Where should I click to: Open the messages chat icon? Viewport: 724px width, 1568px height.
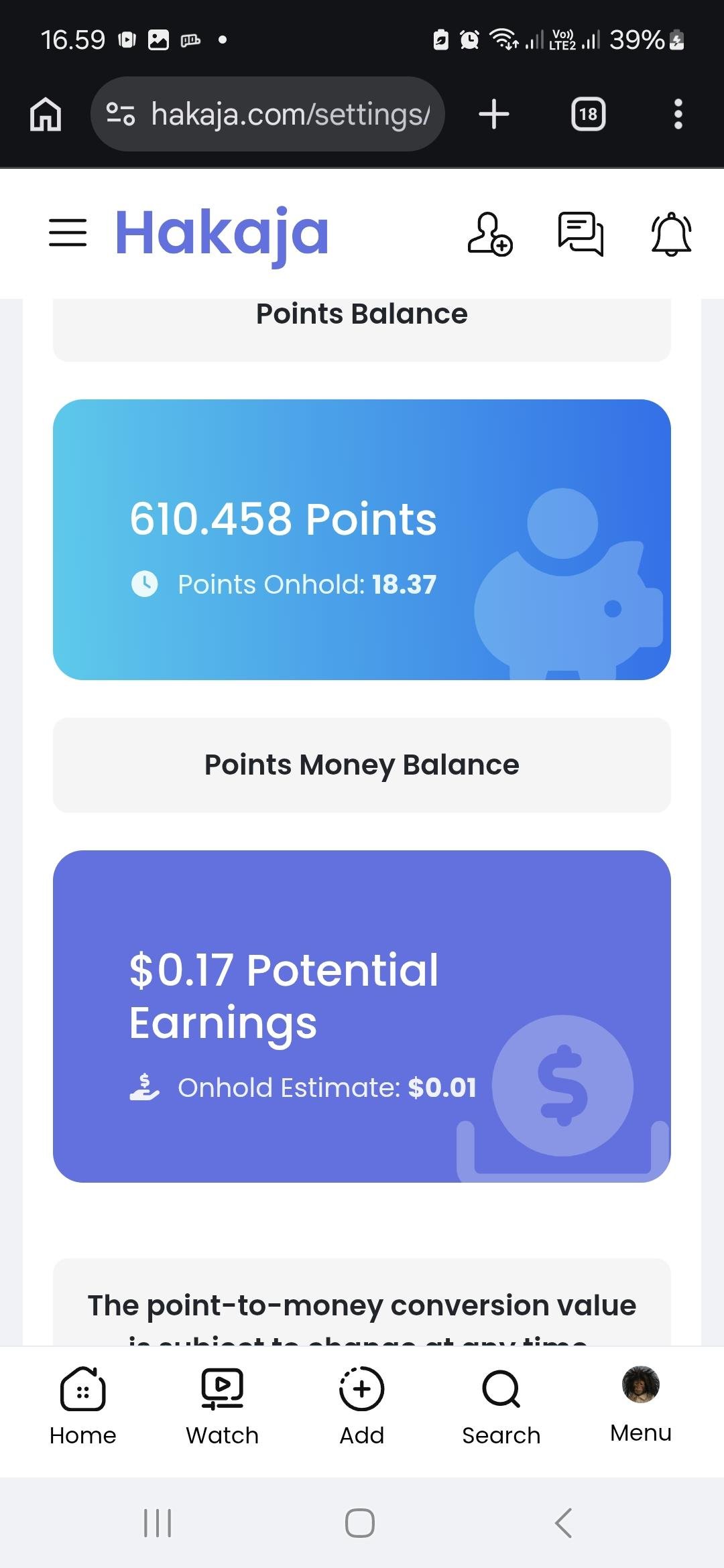(581, 234)
